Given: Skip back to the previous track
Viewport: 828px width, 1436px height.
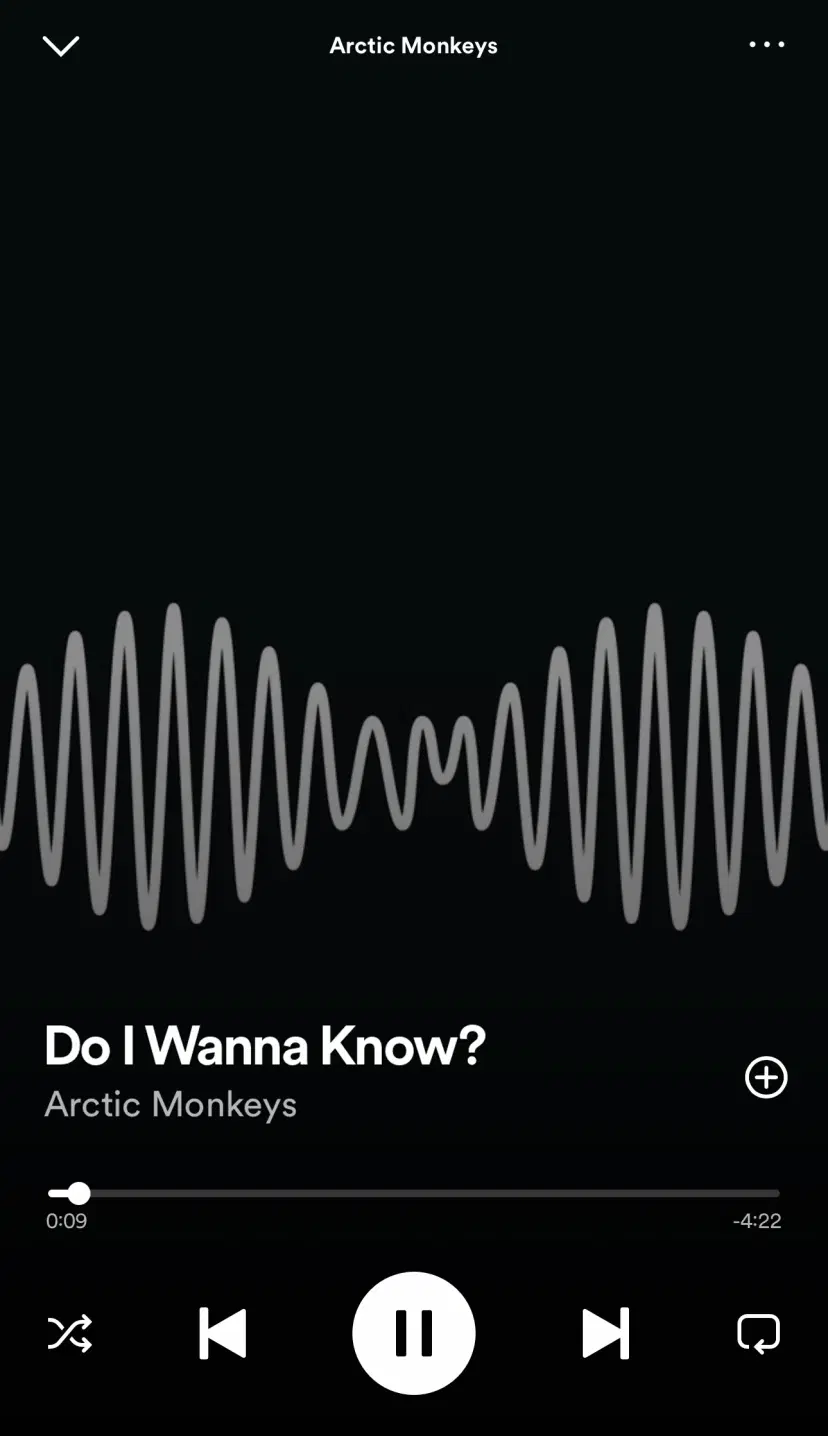Looking at the screenshot, I should tap(222, 1333).
